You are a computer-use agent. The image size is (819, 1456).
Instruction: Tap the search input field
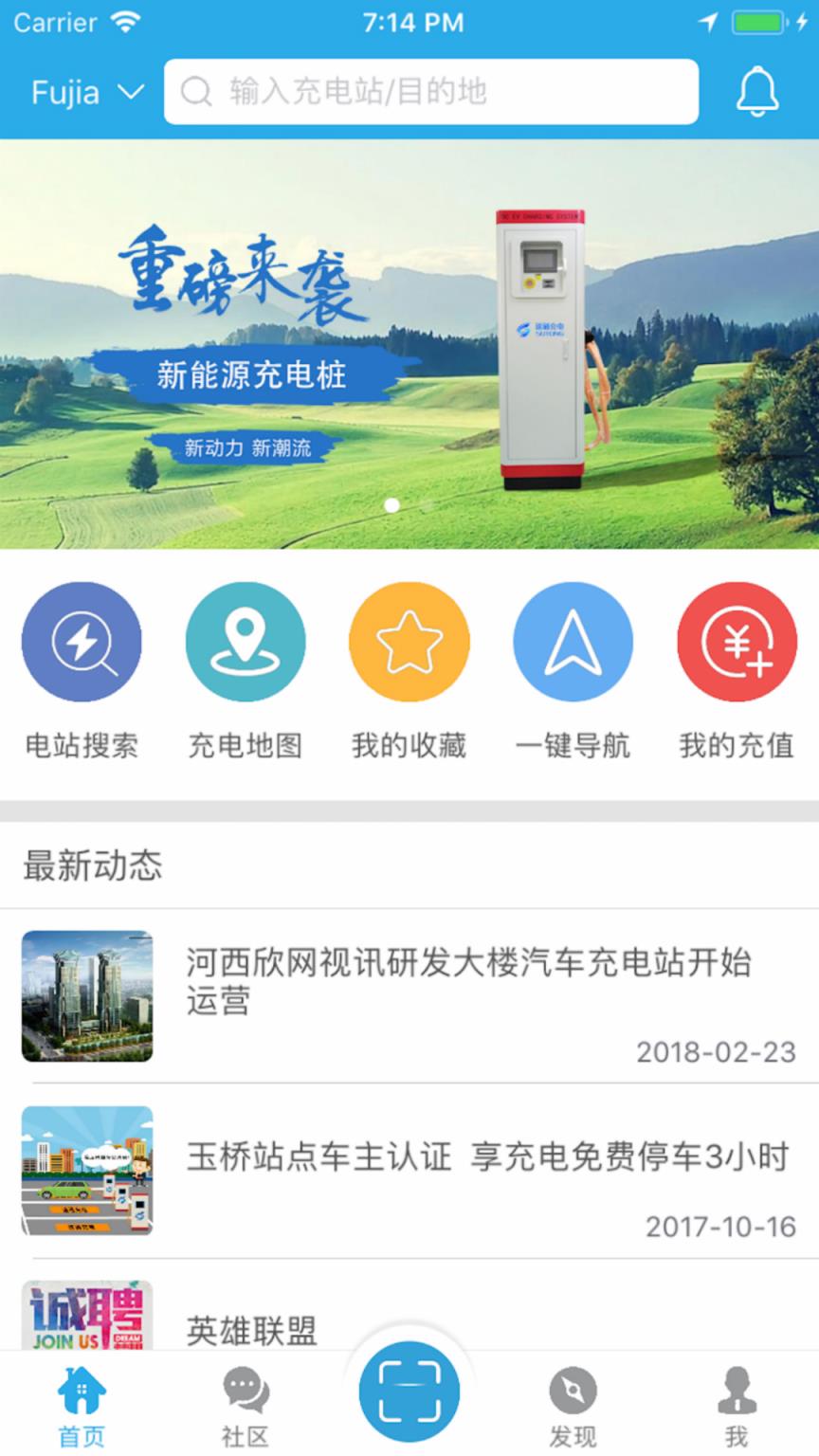tap(431, 92)
